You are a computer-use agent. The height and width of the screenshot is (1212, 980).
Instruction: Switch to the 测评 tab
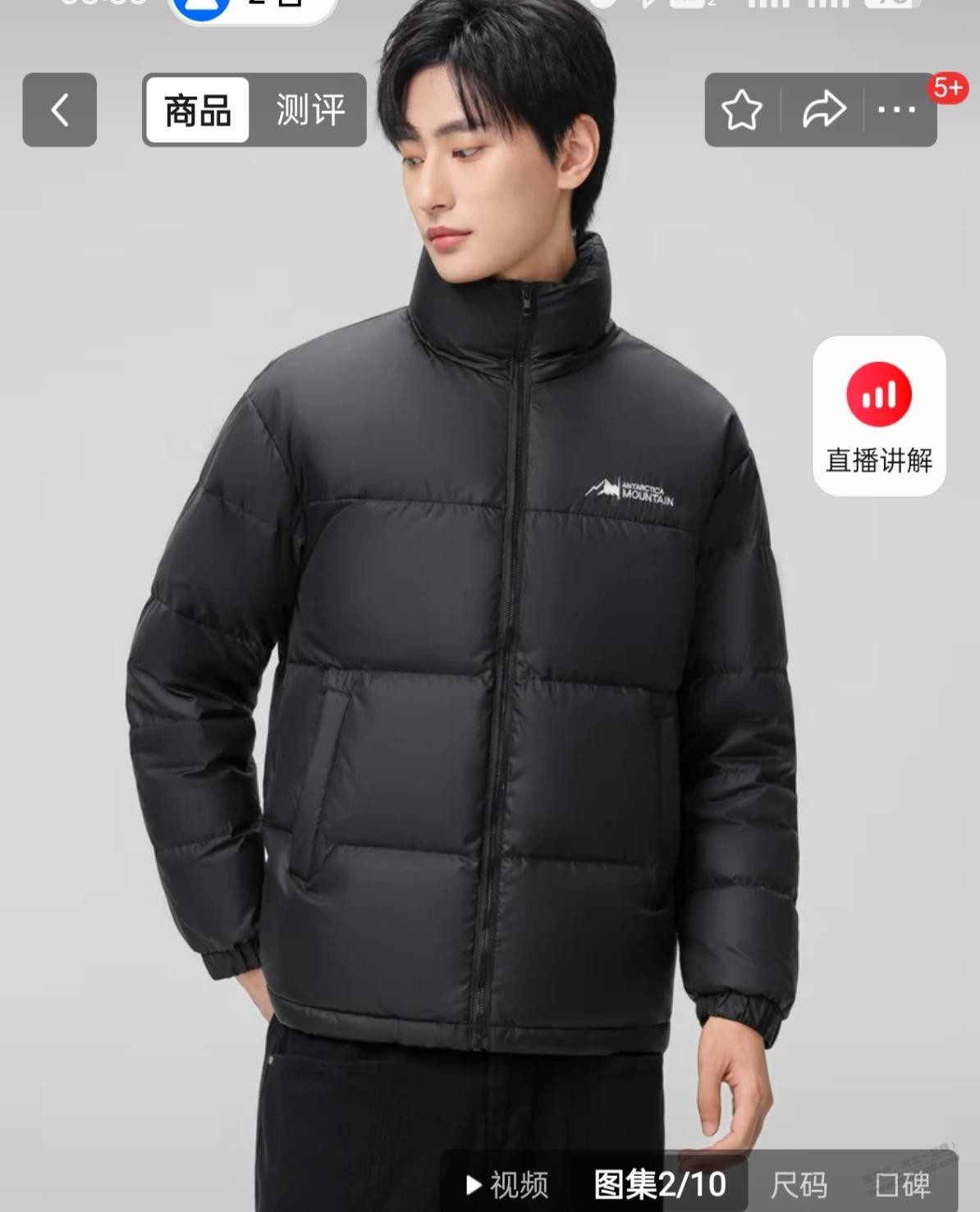coord(309,110)
